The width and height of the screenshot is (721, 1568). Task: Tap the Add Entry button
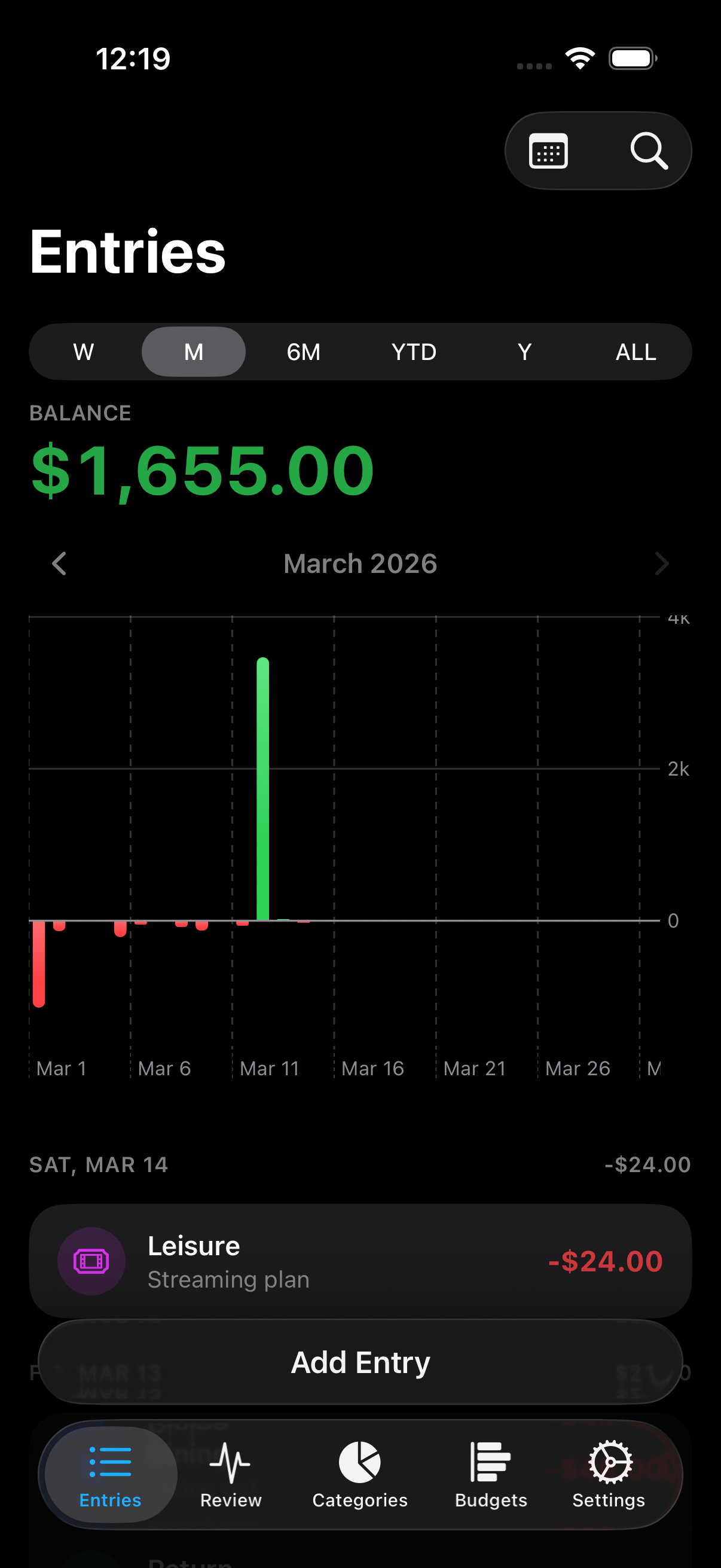pos(360,1362)
